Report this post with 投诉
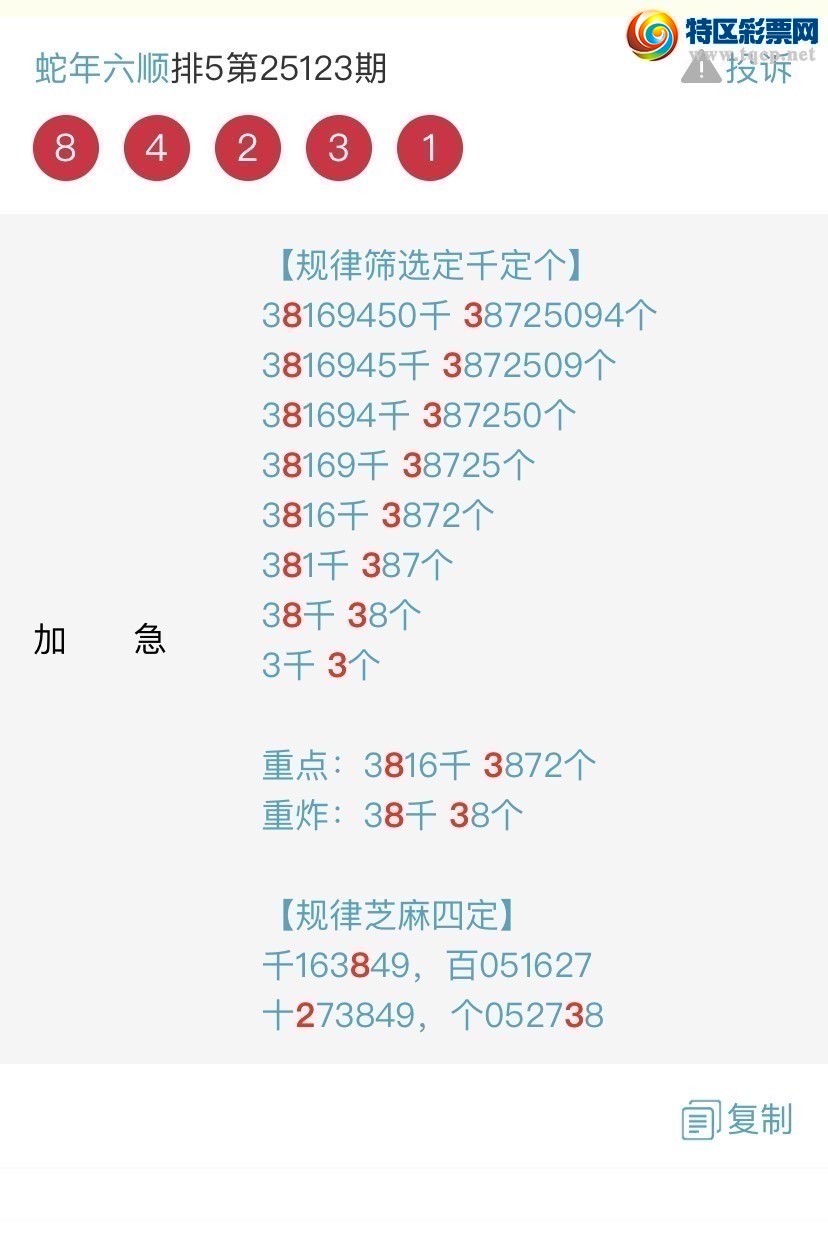 click(738, 69)
